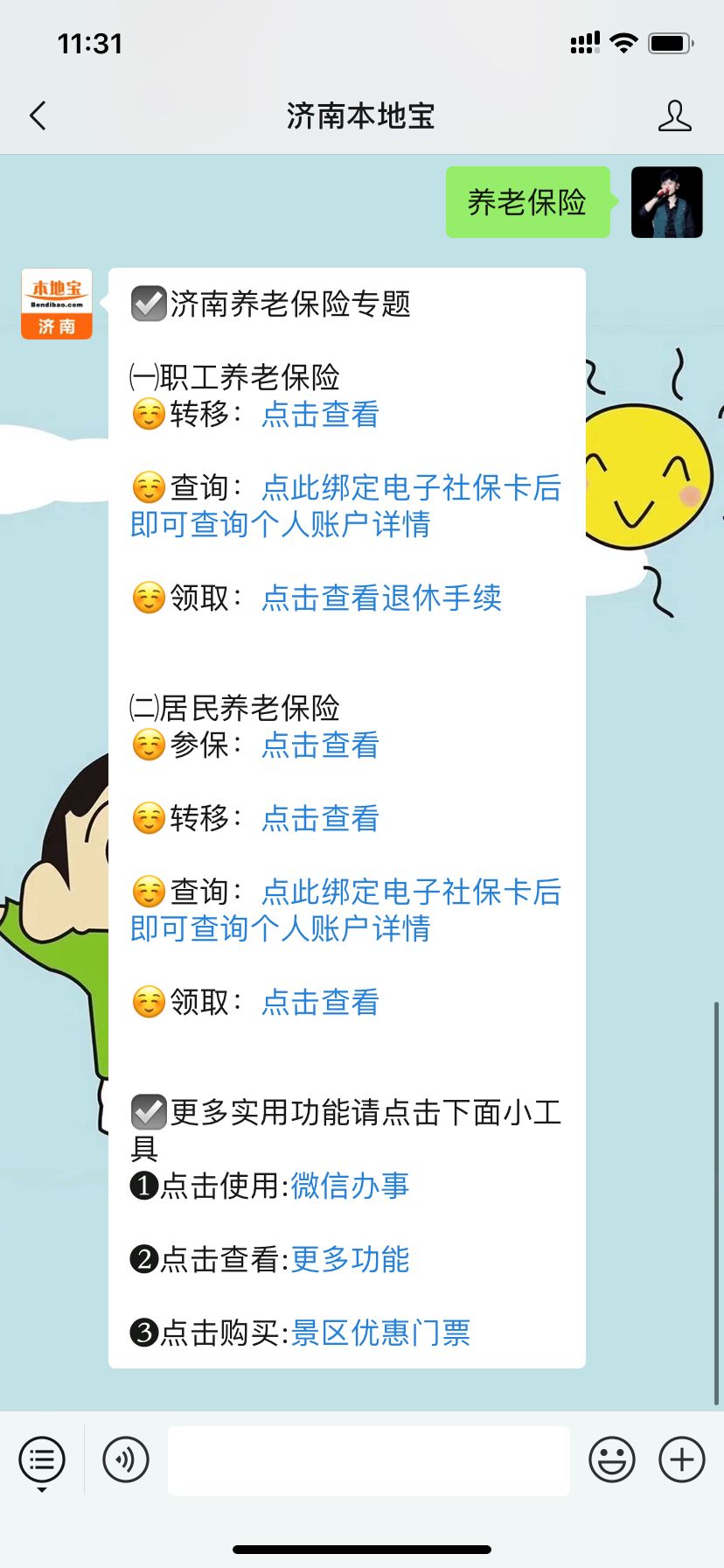This screenshot has width=724, height=1568.
Task: Open the 微信办事 link
Action: [350, 1186]
